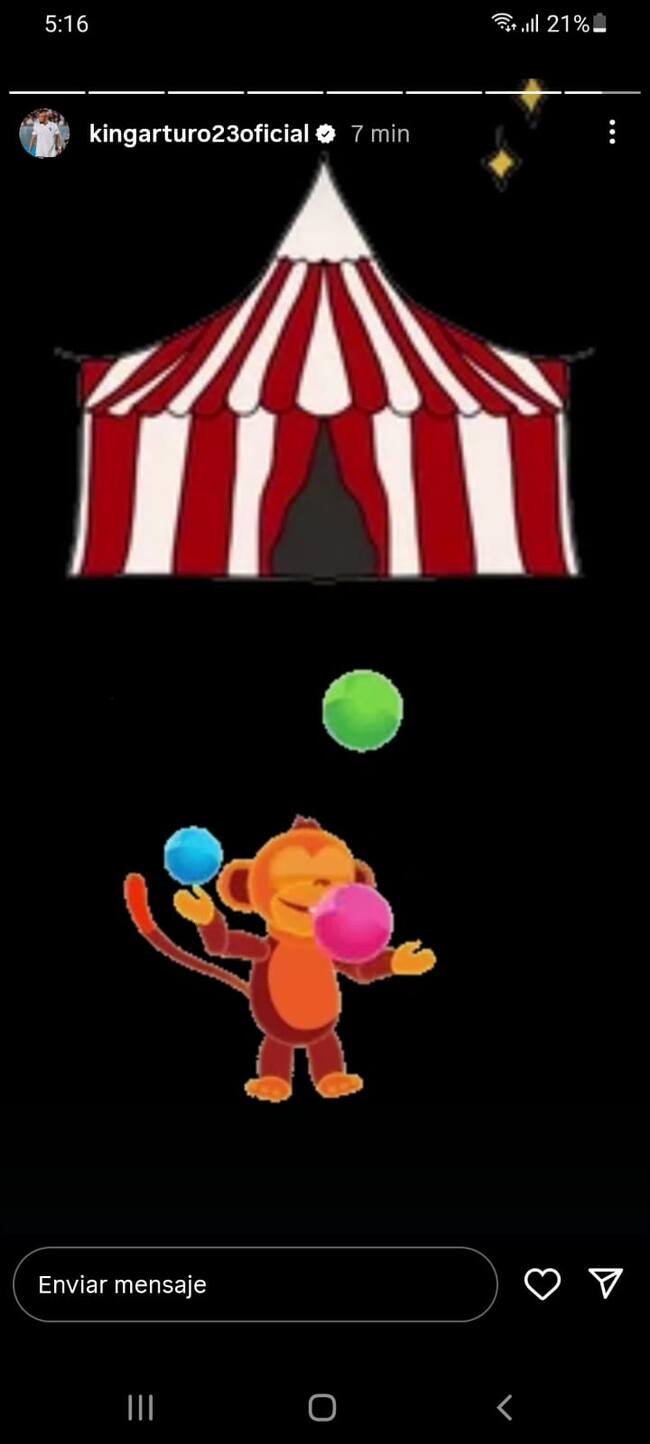Open kingarturo23oficial's profile picture
Screen dimensions: 650x1444
[x=44, y=134]
